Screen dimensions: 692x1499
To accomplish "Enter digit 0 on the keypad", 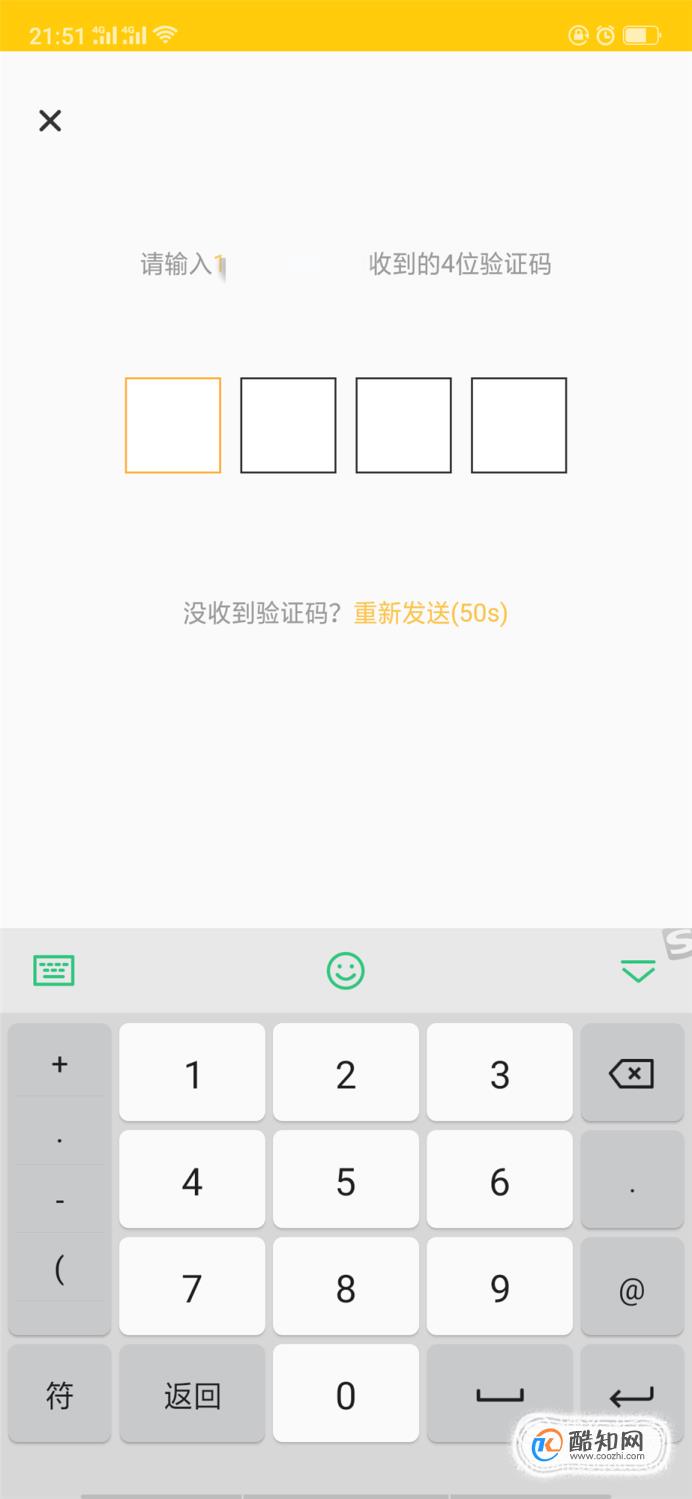I will [346, 1394].
